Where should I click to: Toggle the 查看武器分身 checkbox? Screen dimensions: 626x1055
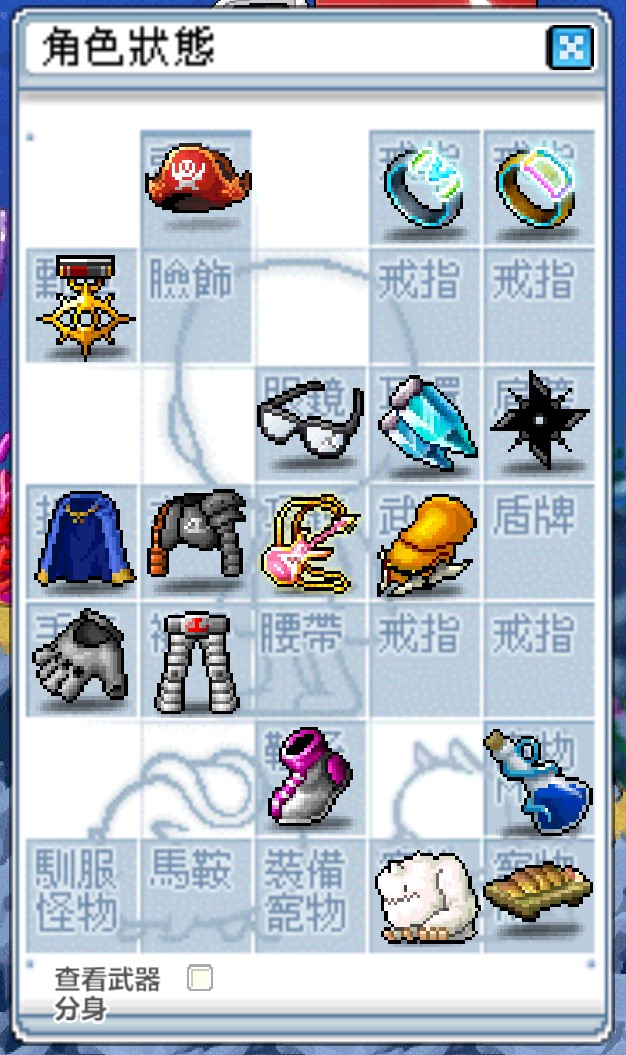pos(200,978)
